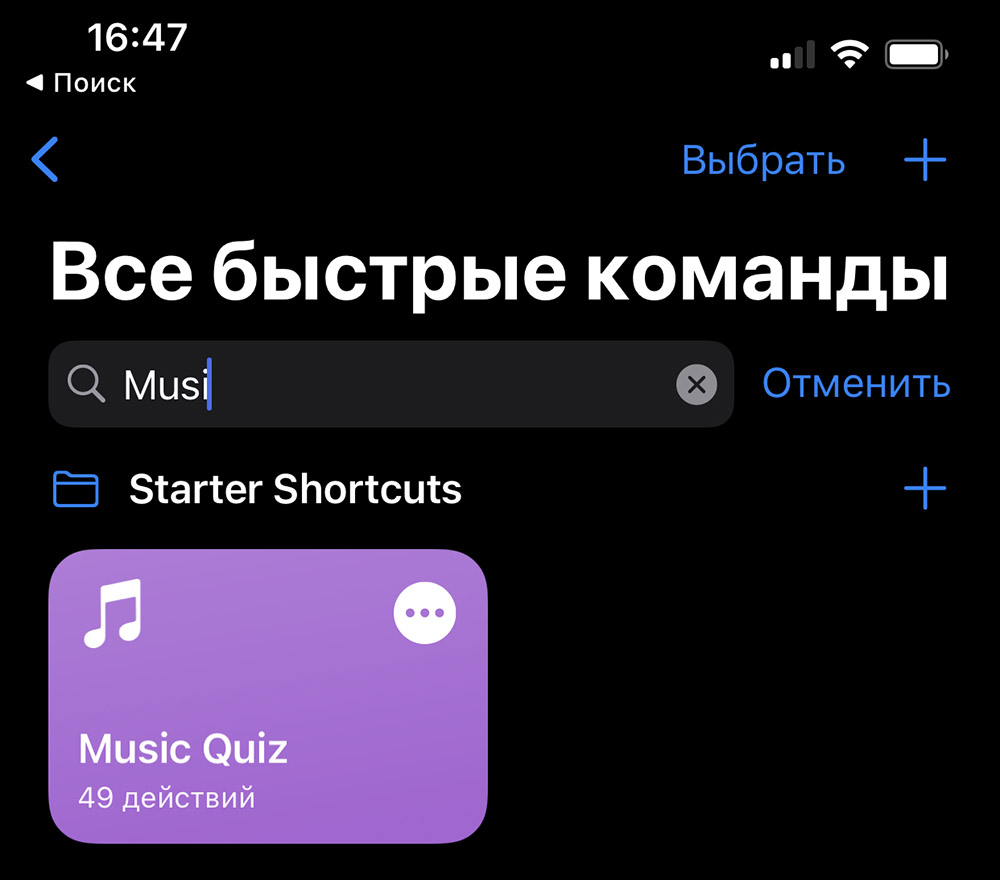
Task: Focus the search field containing Musi
Action: [400, 384]
